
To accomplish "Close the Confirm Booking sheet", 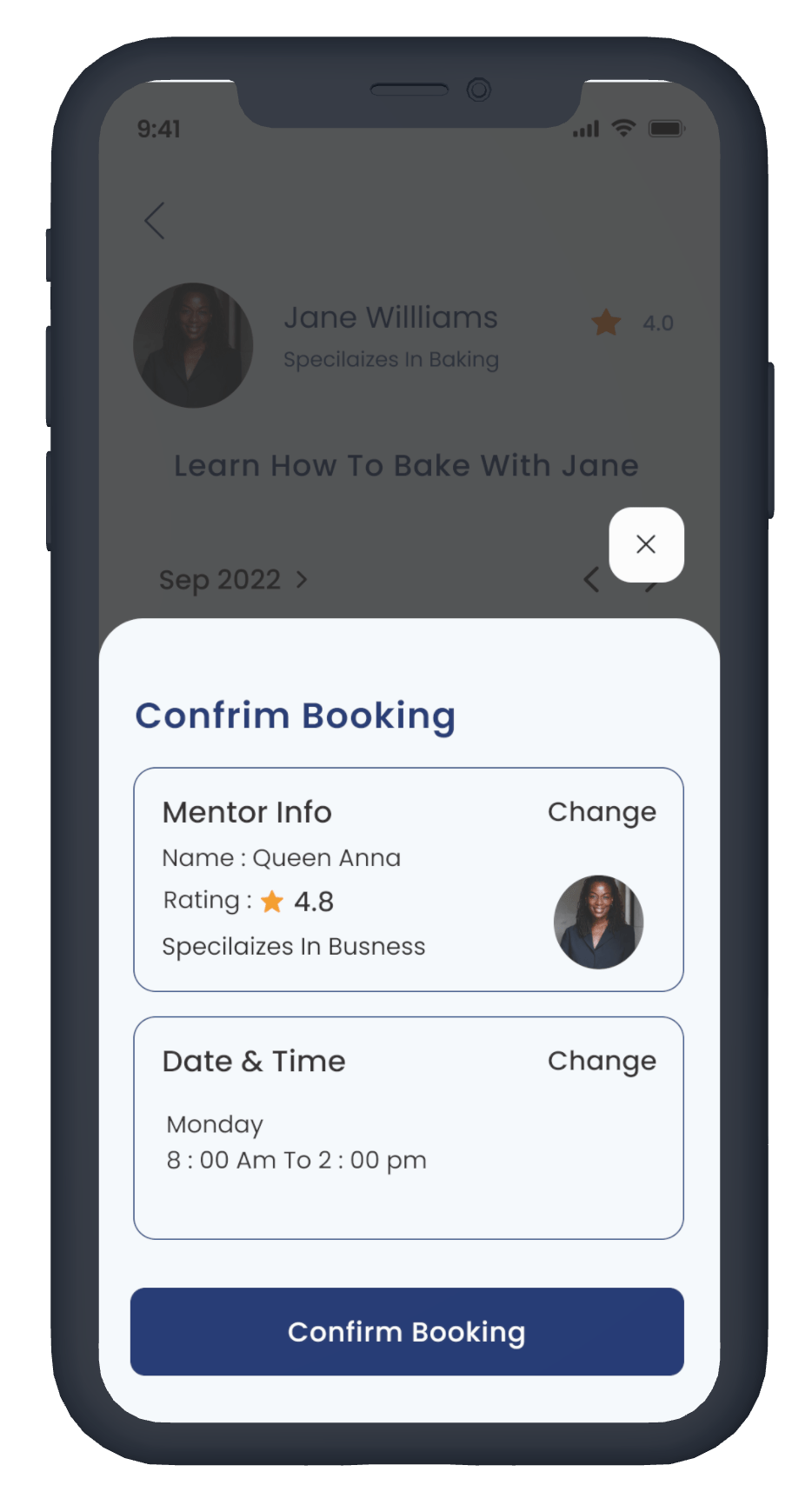I will tap(646, 544).
